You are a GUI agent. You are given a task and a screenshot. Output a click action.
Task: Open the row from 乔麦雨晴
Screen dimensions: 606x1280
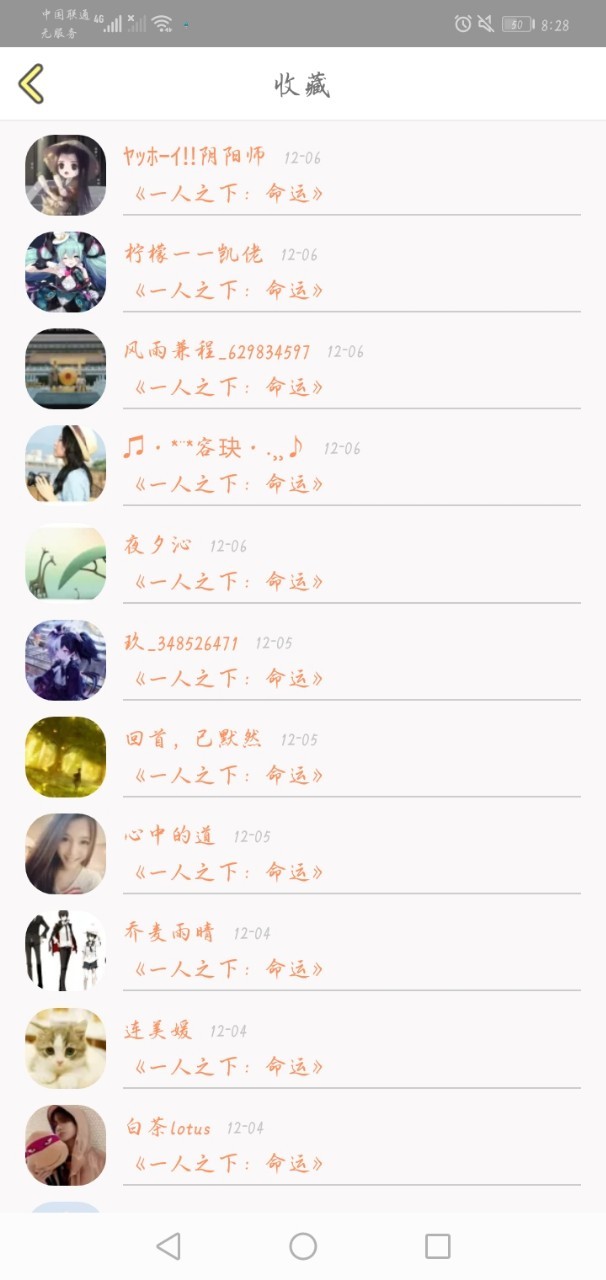point(303,951)
